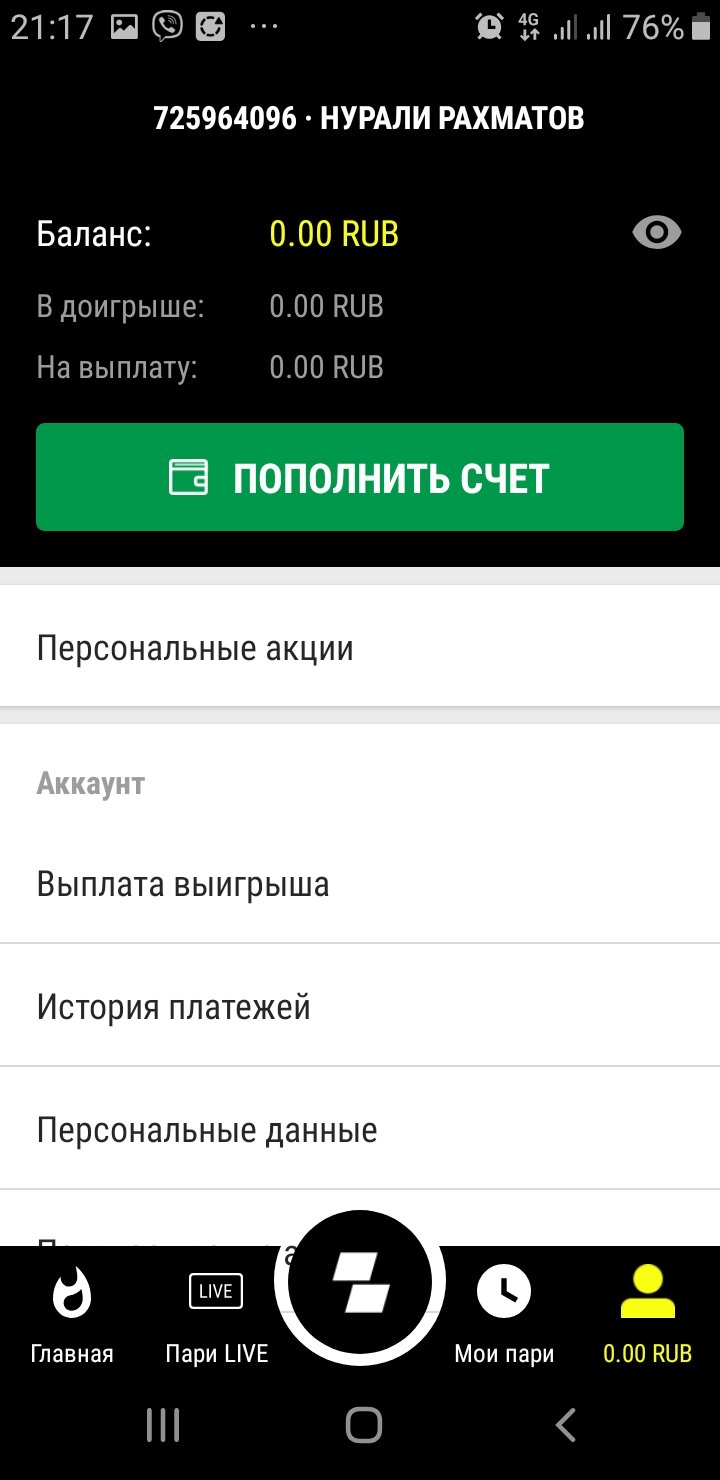720x1480 pixels.
Task: Go to the Пари LIVE tab
Action: point(216,1314)
